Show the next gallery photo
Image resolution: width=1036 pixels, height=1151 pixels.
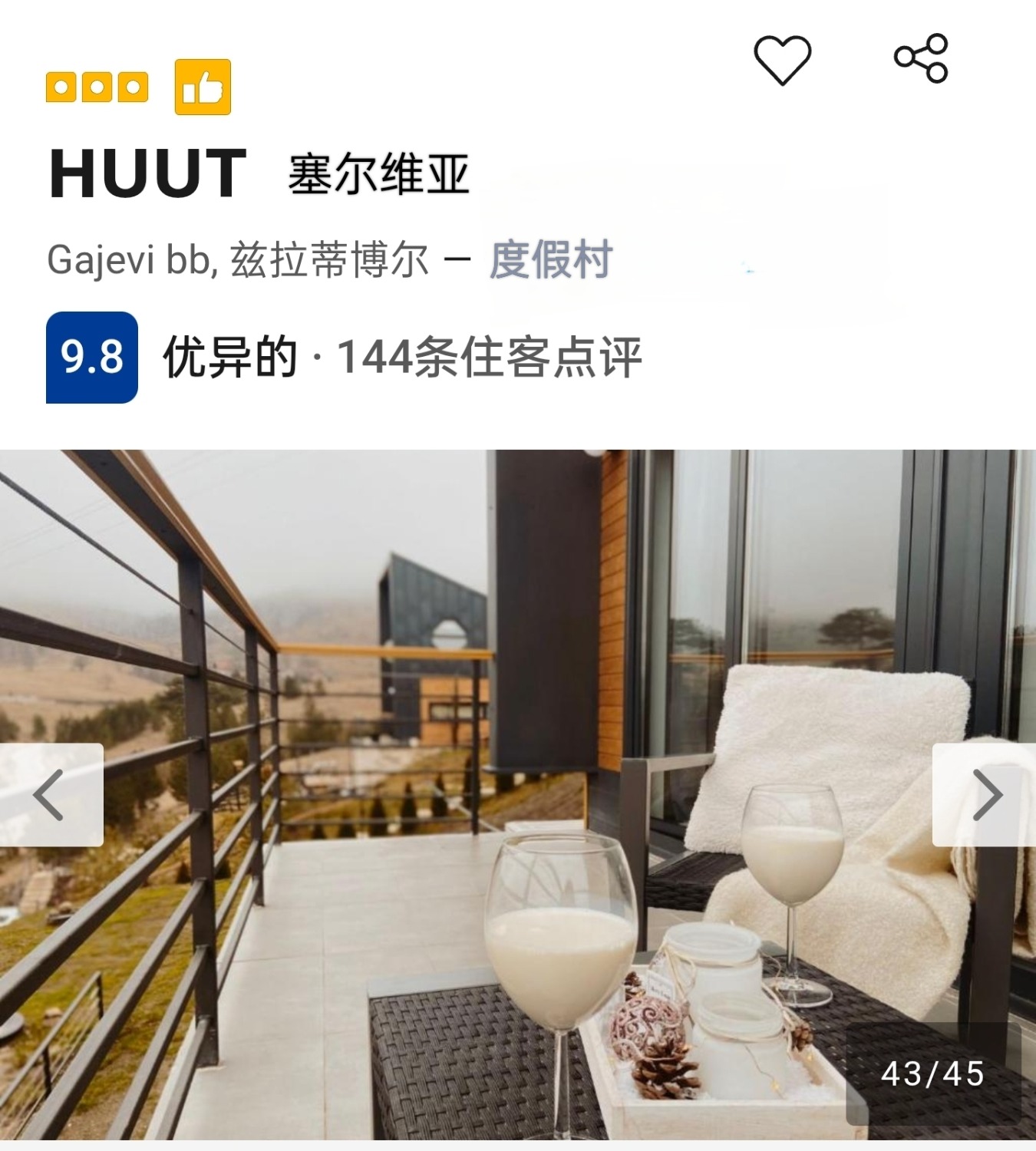point(985,795)
